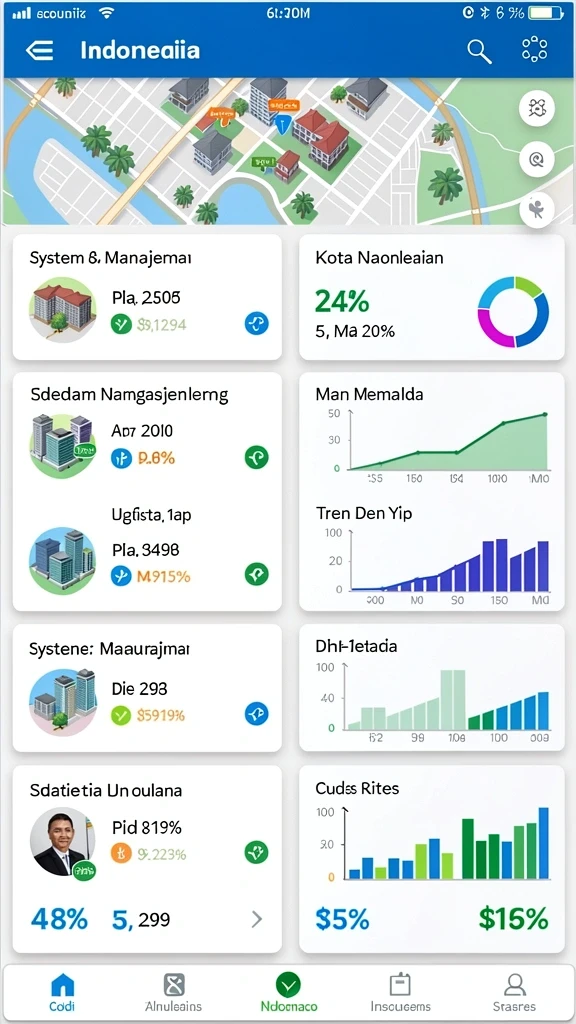Tap the back arrow next to Indoneaiia
This screenshot has width=576, height=1024.
(x=39, y=50)
